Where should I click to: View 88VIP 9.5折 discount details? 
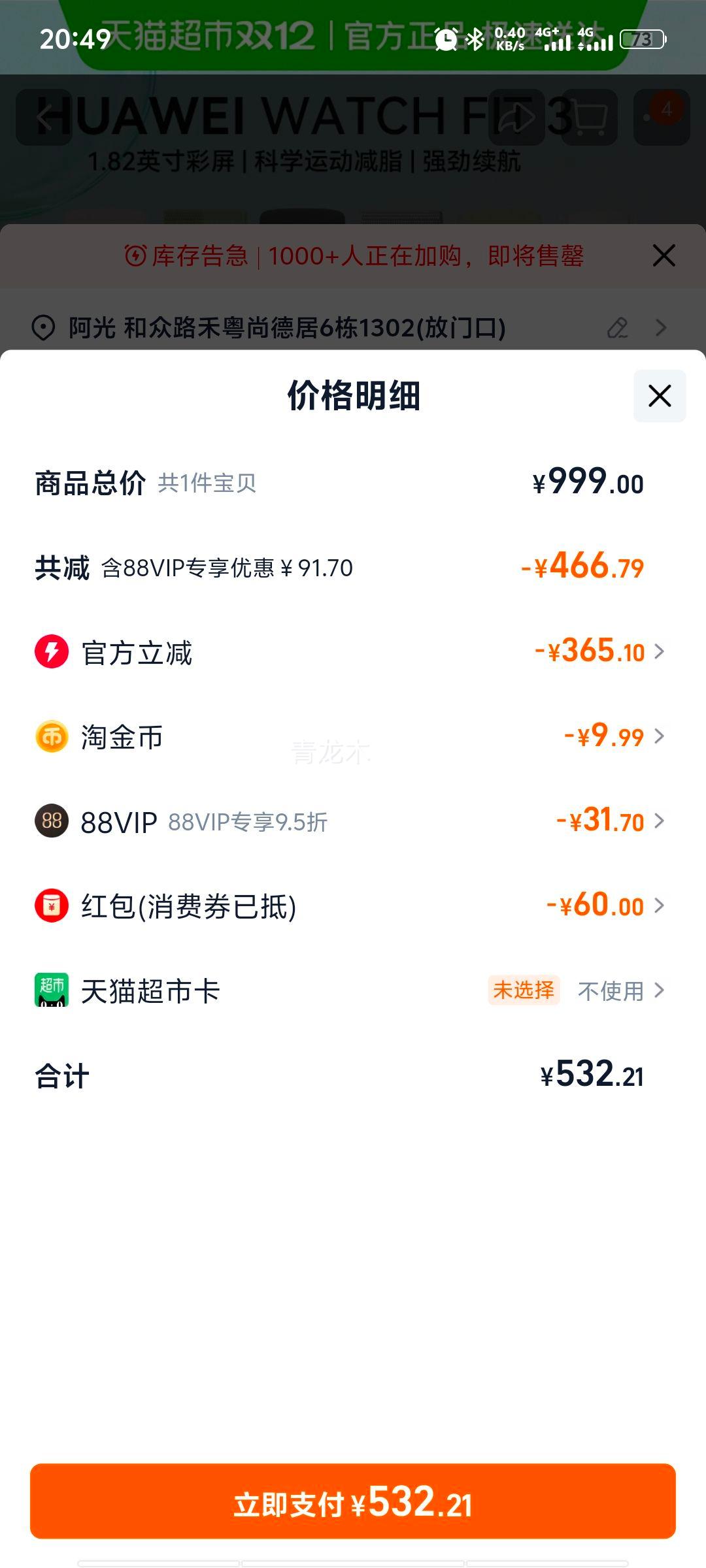[353, 821]
